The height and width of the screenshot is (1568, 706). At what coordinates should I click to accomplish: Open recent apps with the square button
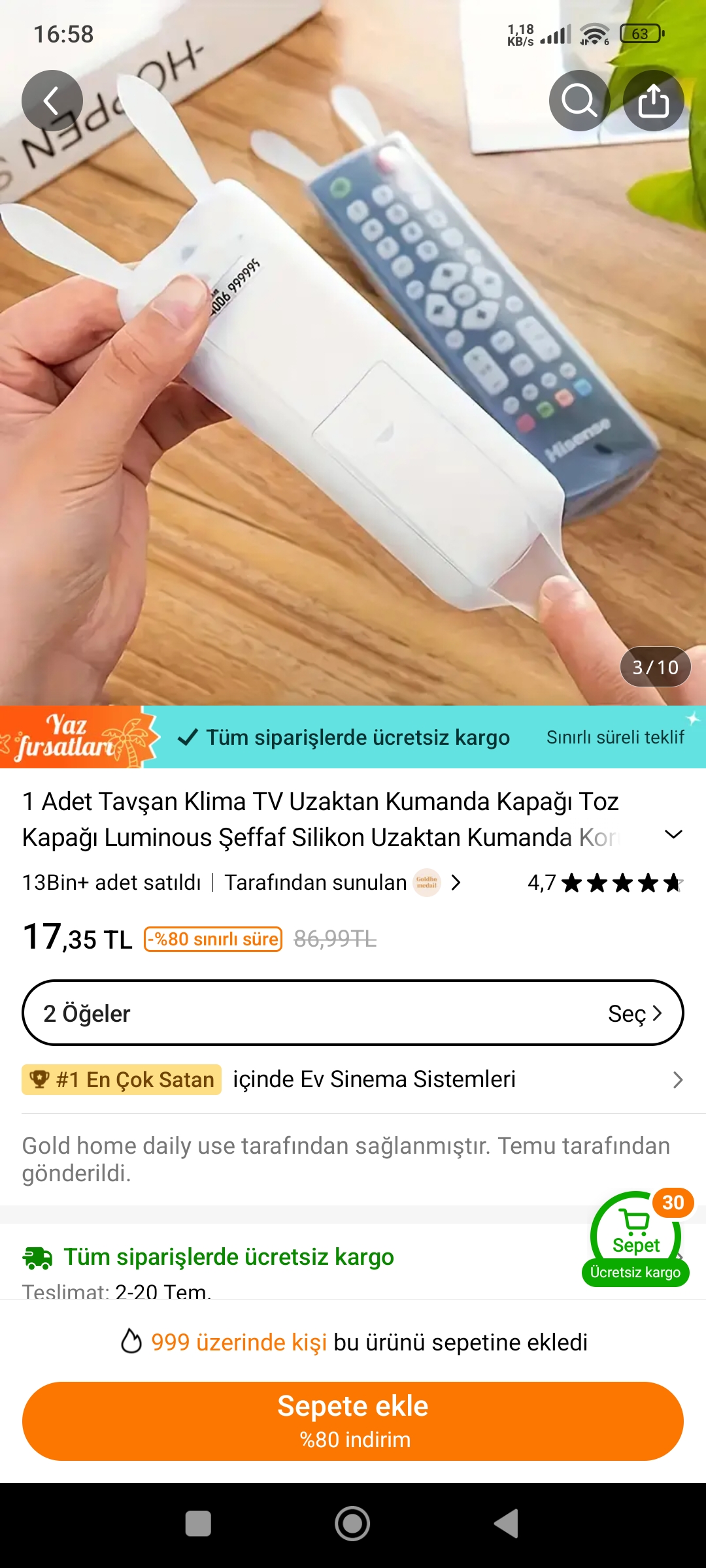[x=198, y=1524]
